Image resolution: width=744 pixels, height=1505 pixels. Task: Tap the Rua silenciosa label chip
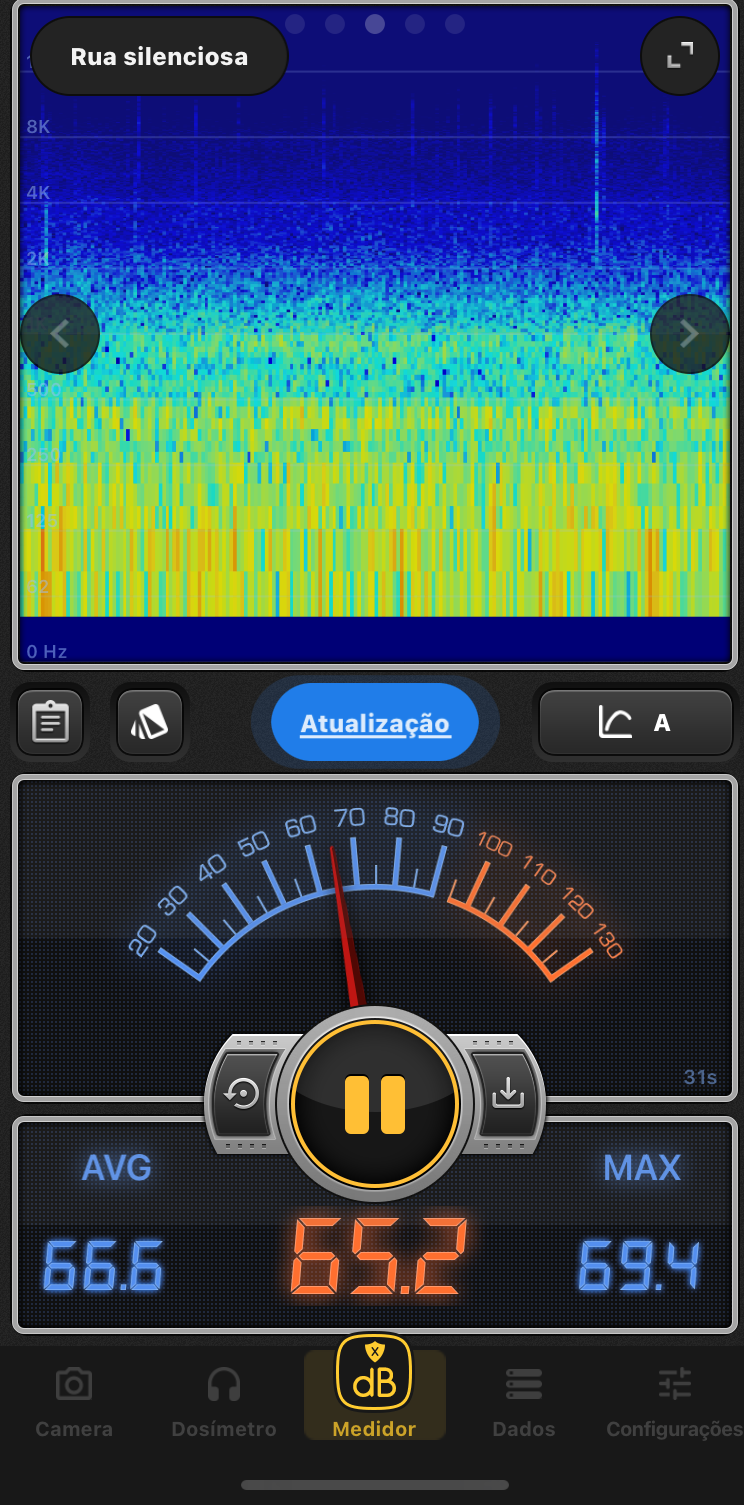click(x=159, y=57)
